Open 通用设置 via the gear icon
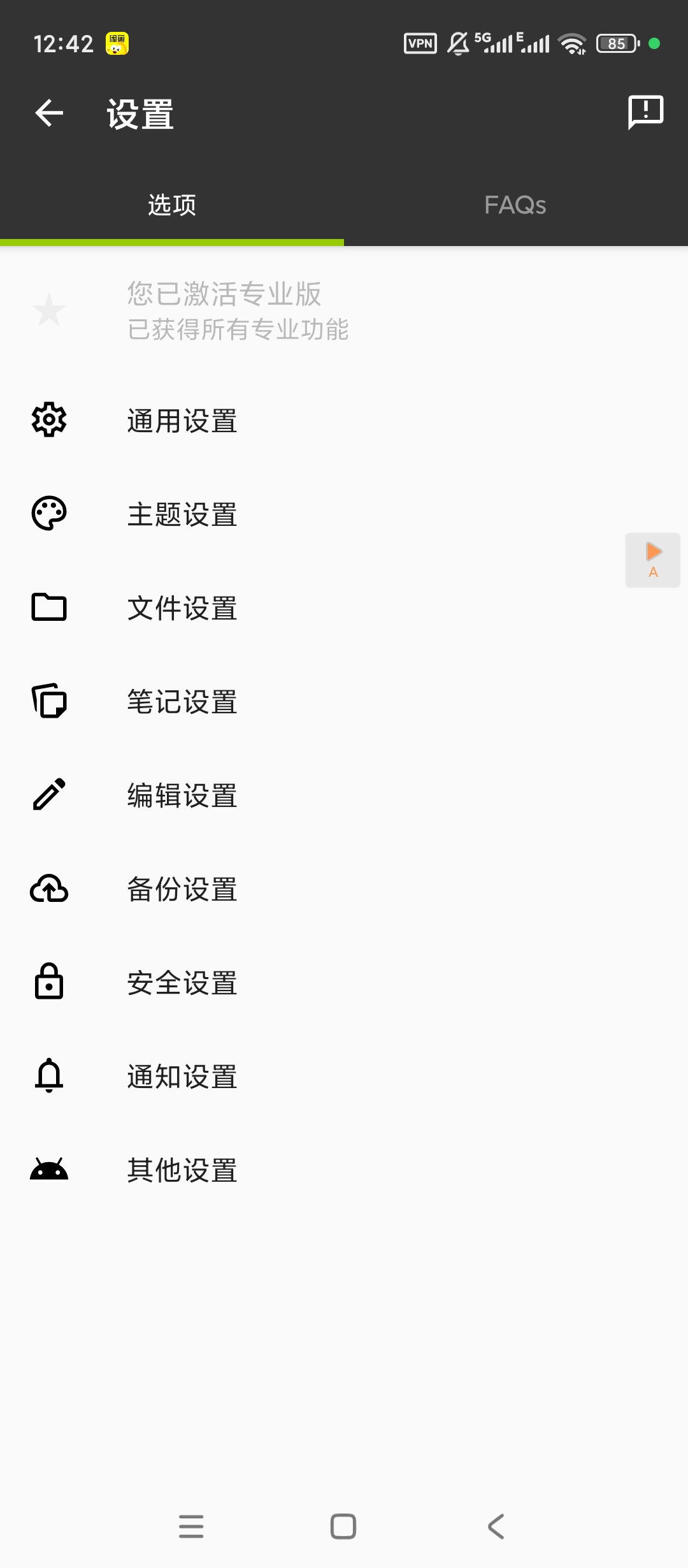Image resolution: width=688 pixels, height=1568 pixels. pos(48,421)
